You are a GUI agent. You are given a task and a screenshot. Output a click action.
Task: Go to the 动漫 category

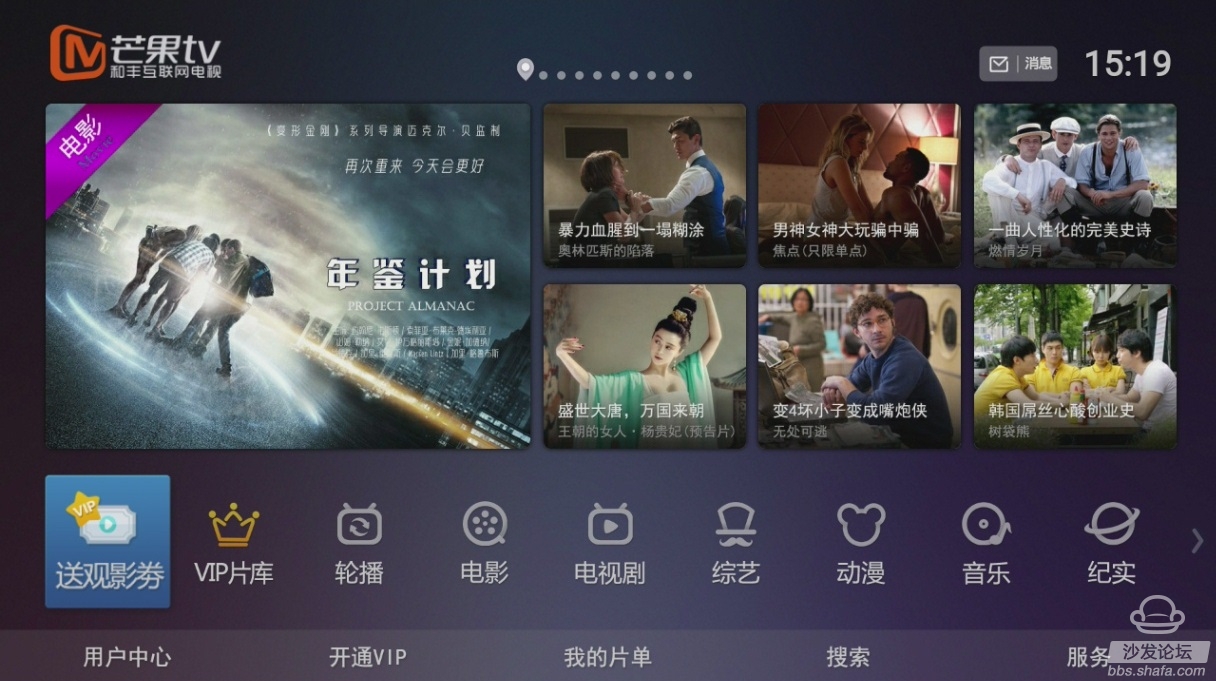tap(860, 545)
